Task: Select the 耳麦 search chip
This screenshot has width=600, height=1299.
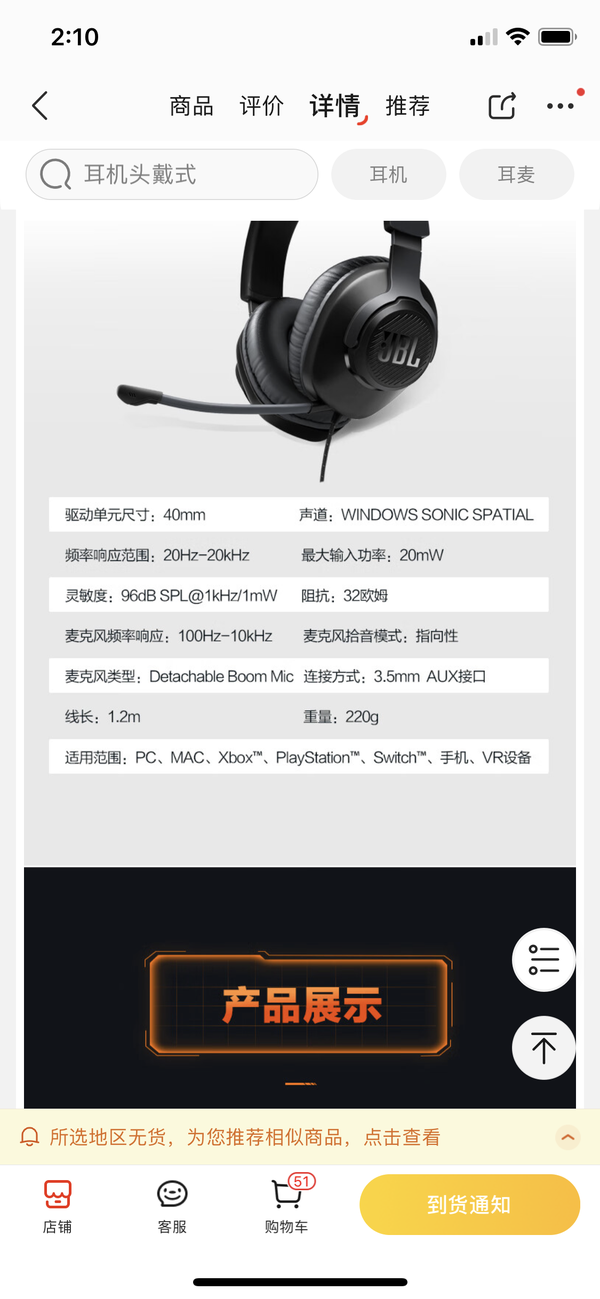Action: click(516, 175)
